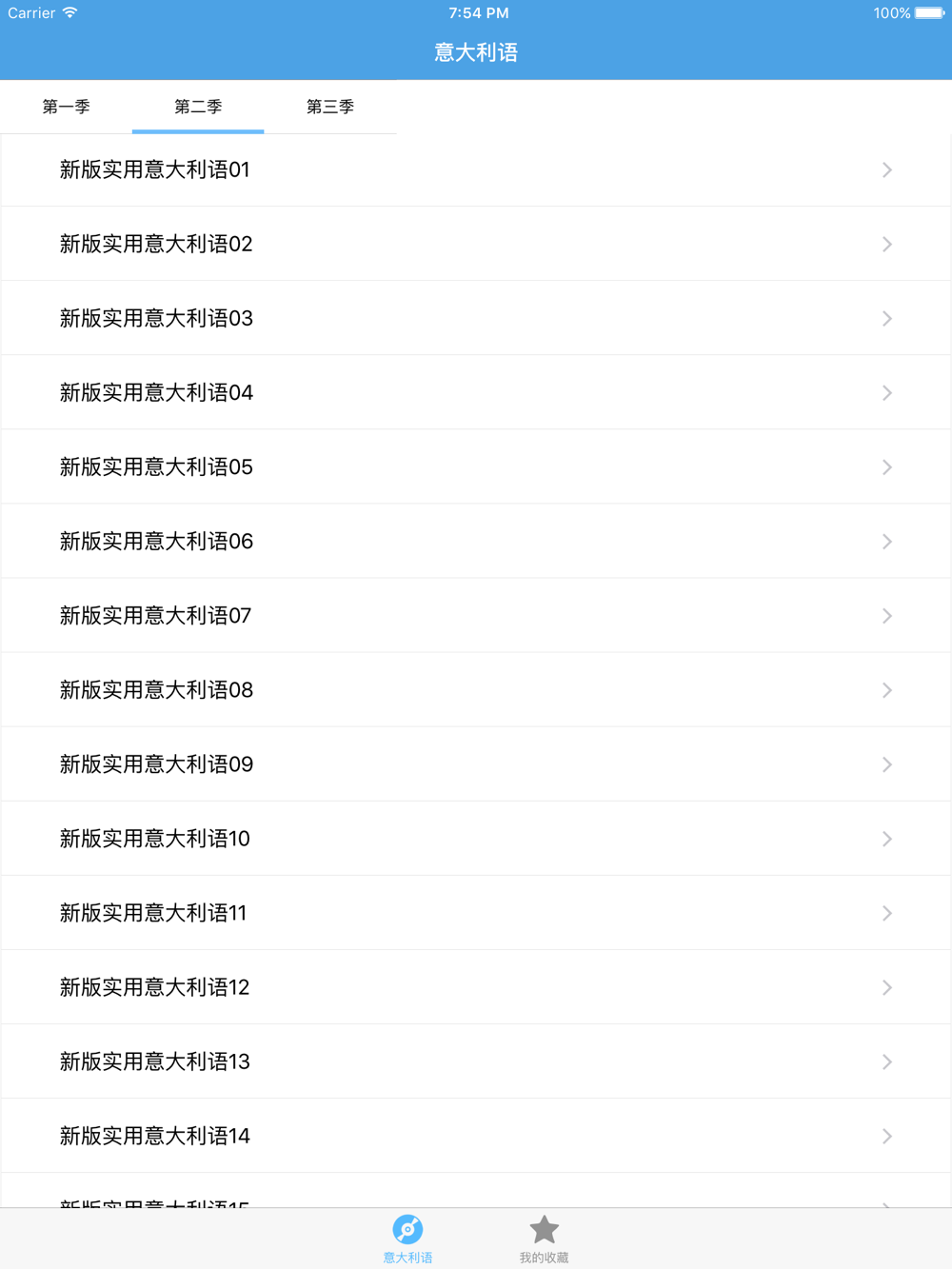Open lesson 新版实用意大利语03

(476, 318)
